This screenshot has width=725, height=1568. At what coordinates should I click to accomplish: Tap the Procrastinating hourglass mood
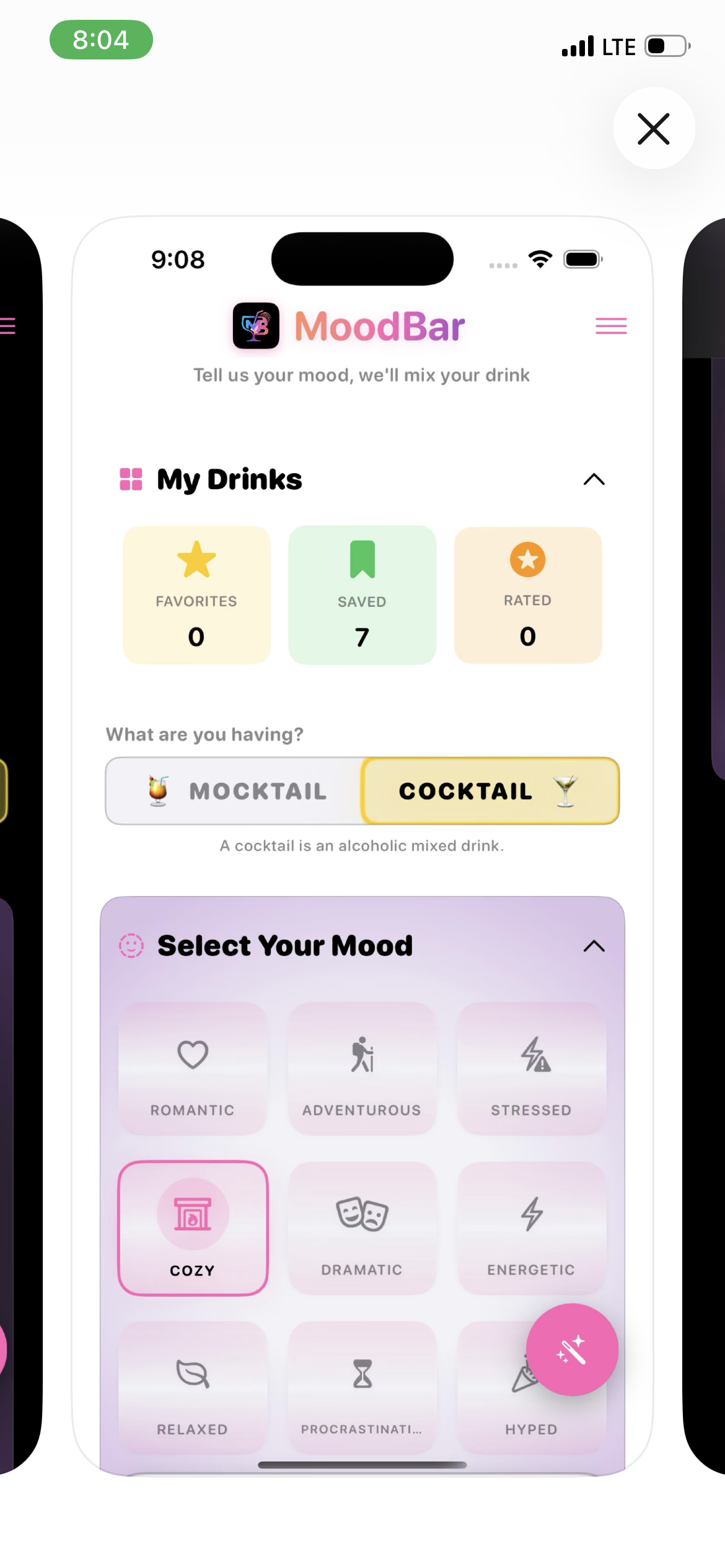pyautogui.click(x=362, y=1374)
